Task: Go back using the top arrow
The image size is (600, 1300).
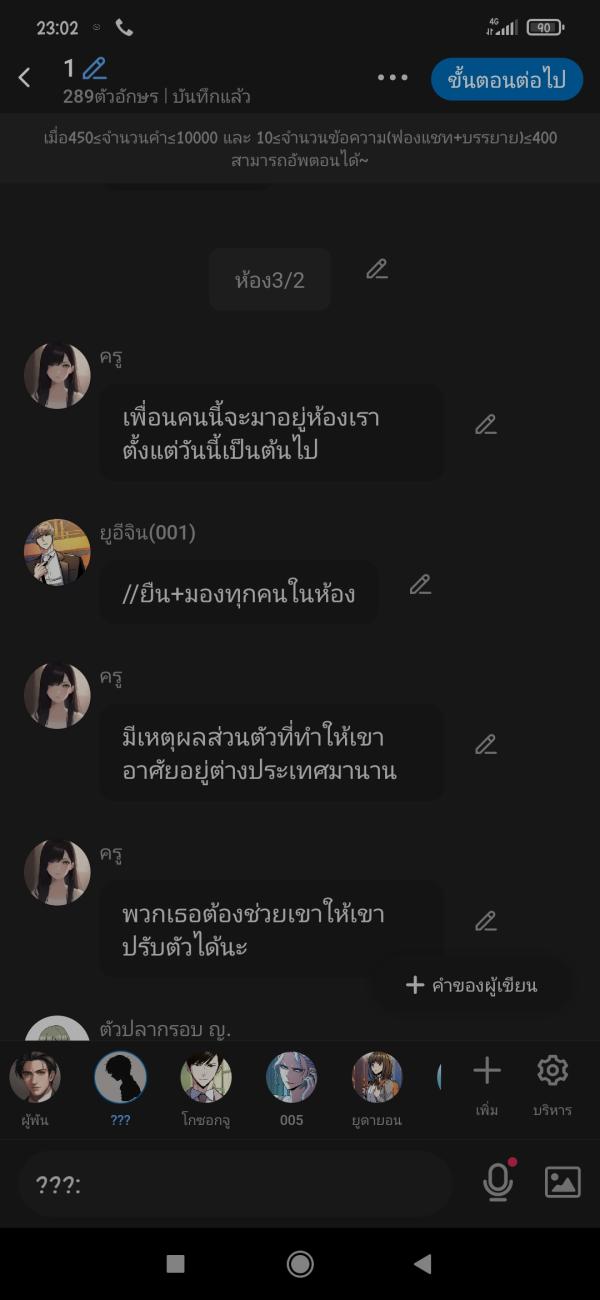Action: 25,78
